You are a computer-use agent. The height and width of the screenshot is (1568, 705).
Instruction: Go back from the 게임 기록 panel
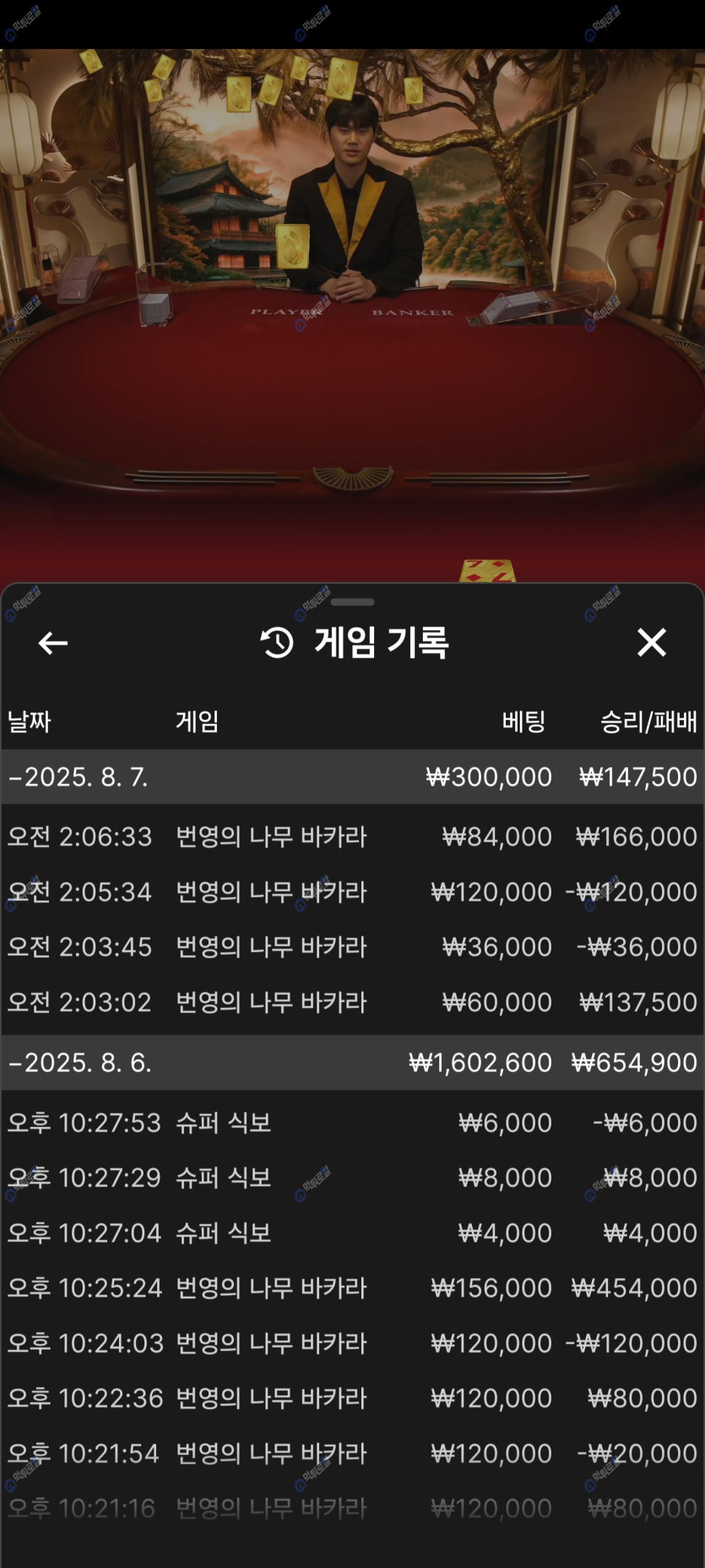tap(52, 643)
